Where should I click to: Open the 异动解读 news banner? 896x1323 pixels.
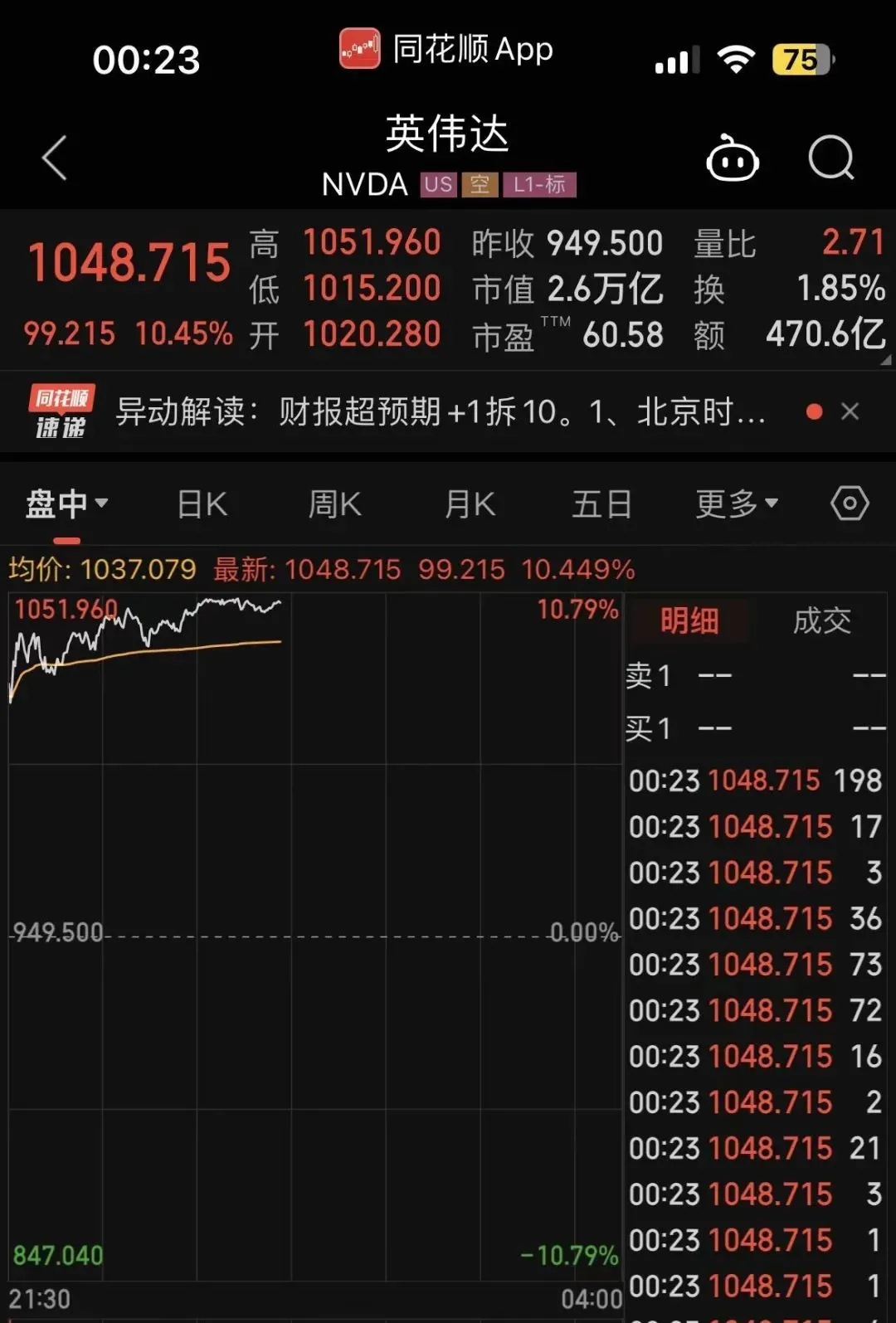tap(440, 411)
